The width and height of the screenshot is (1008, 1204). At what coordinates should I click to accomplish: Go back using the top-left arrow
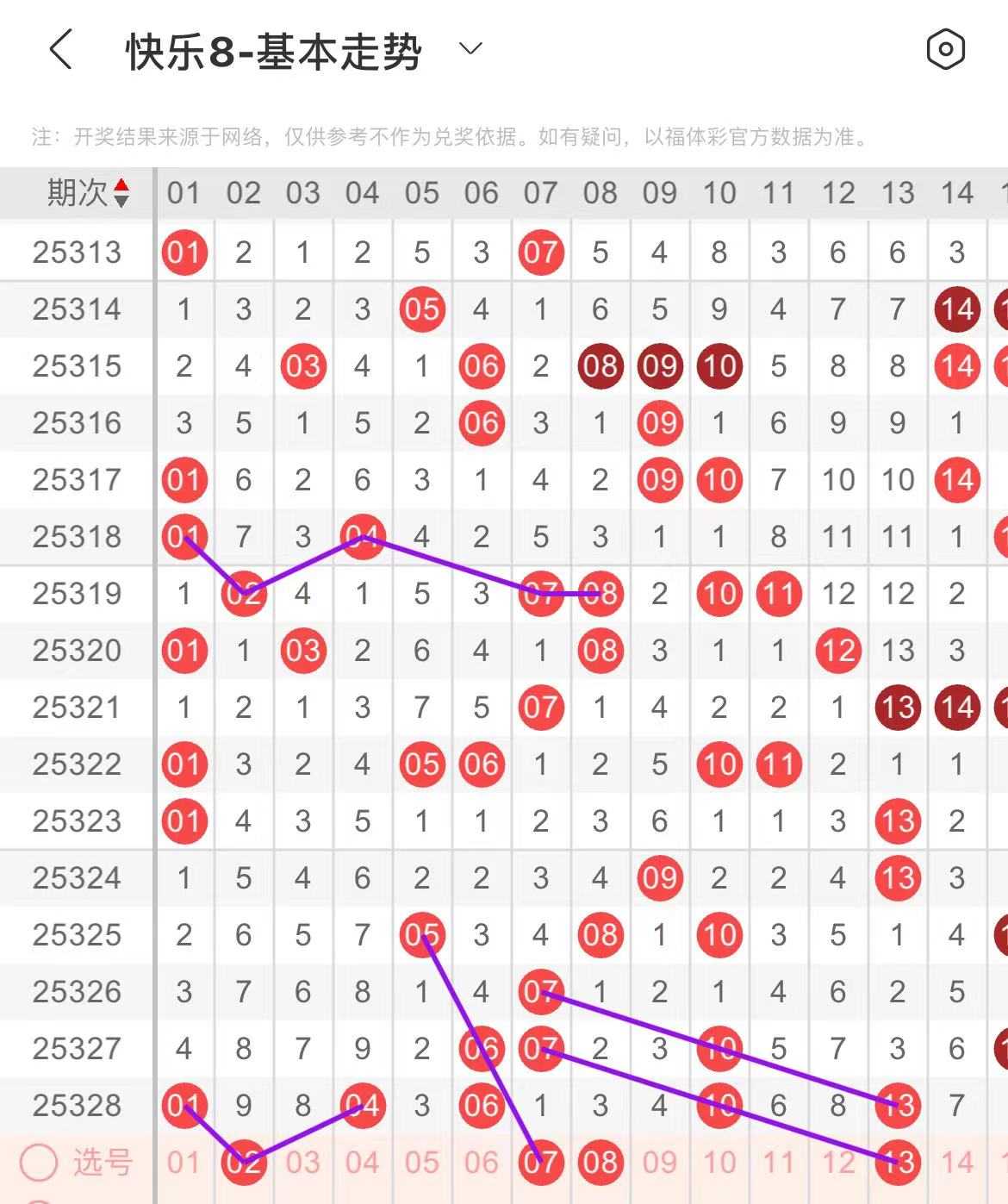[x=60, y=49]
